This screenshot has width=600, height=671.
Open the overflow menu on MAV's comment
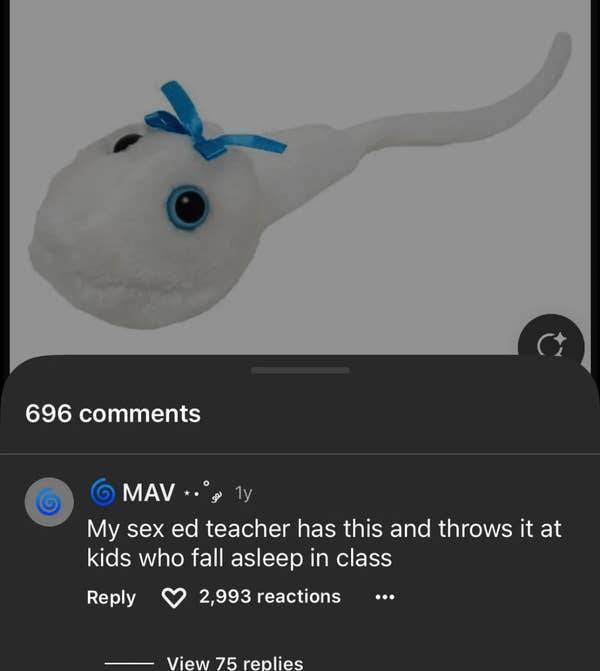[x=385, y=598]
